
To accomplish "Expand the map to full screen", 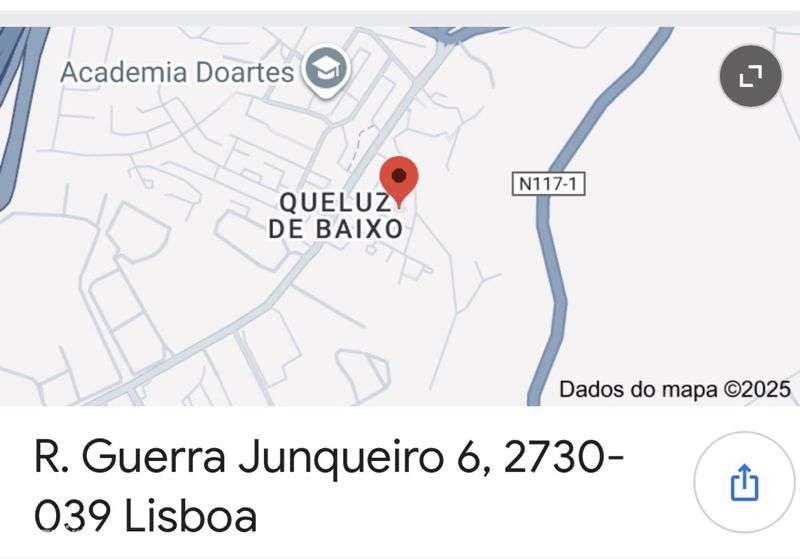I will pyautogui.click(x=750, y=77).
